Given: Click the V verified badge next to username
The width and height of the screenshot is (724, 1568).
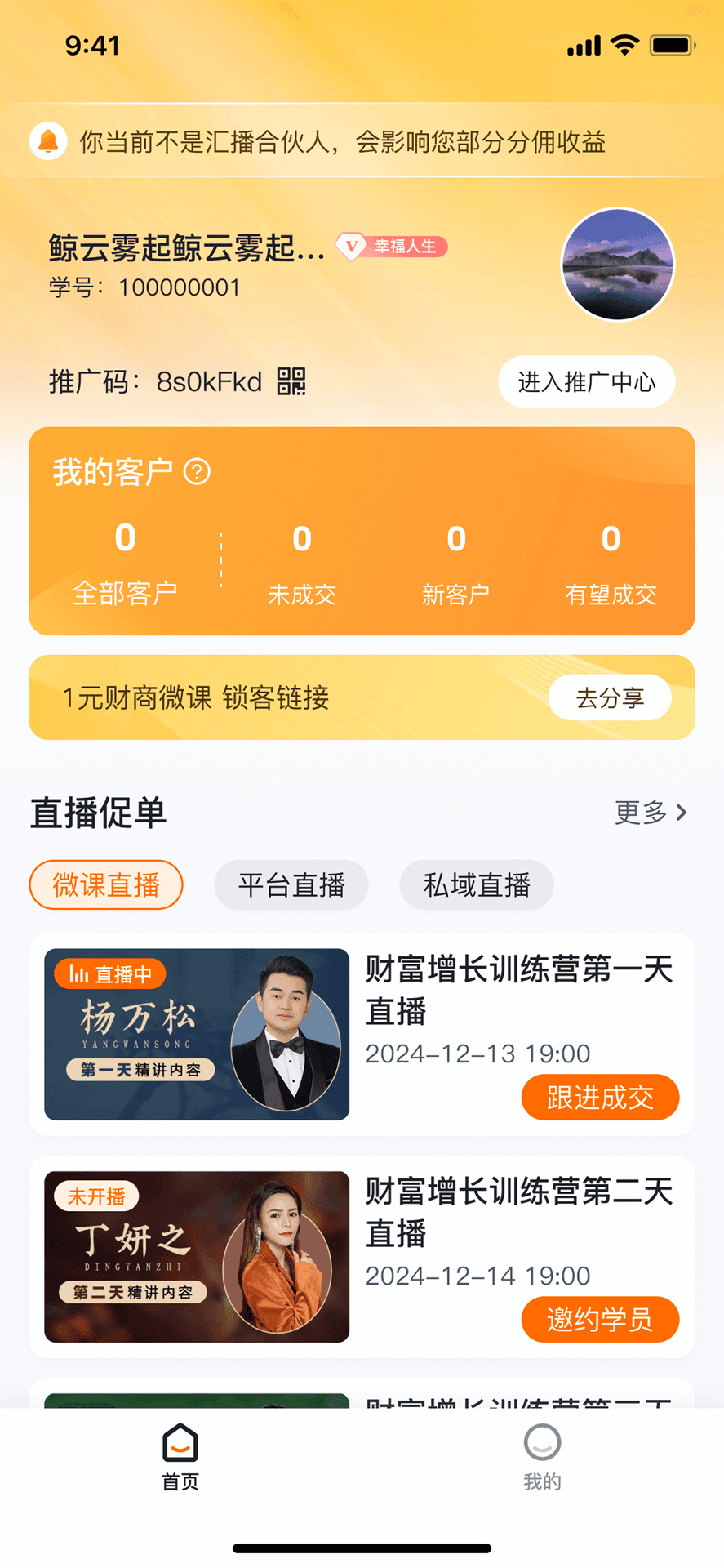Looking at the screenshot, I should (351, 246).
